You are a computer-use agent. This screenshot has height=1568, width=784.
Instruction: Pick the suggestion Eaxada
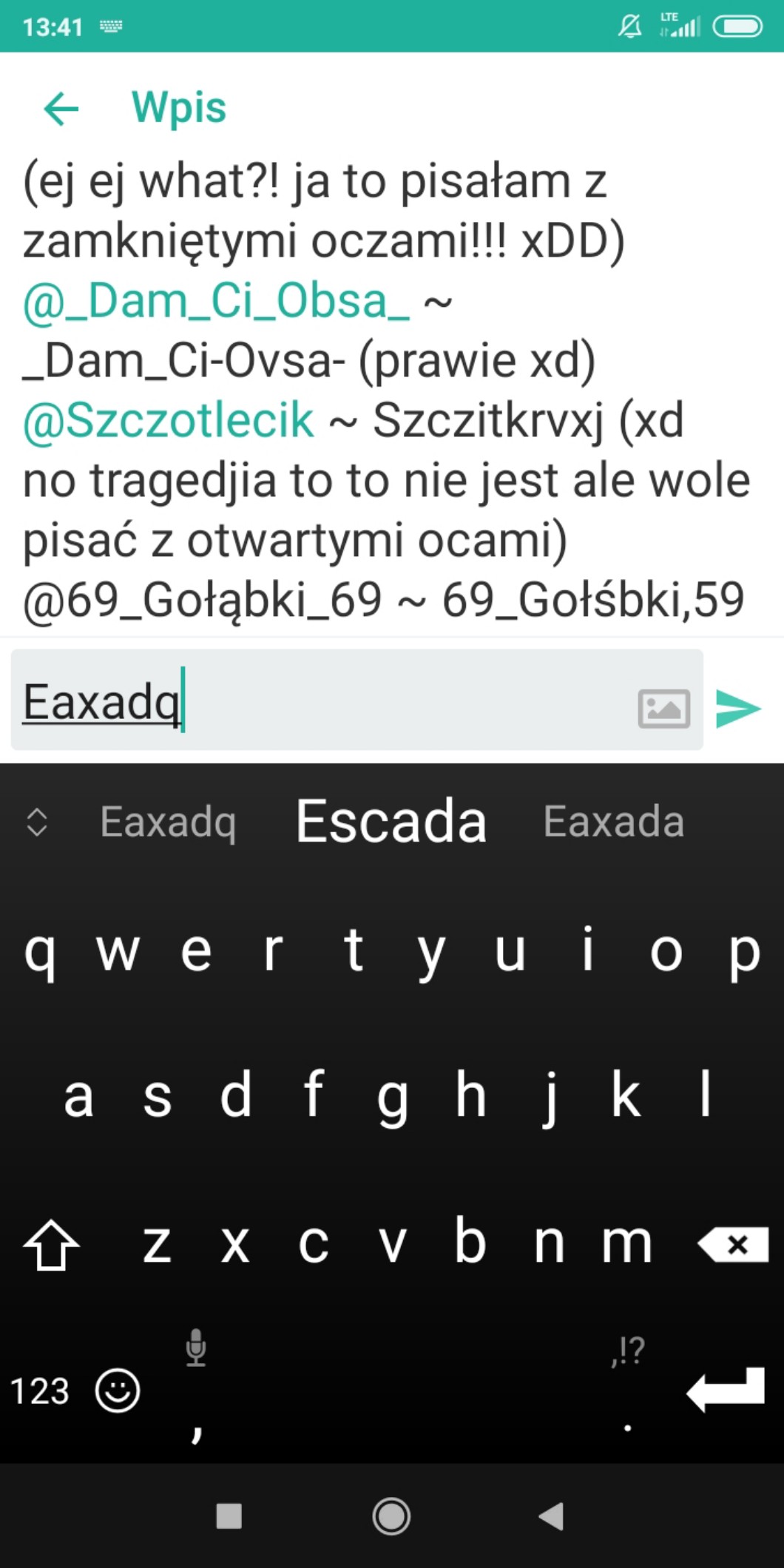coord(613,822)
